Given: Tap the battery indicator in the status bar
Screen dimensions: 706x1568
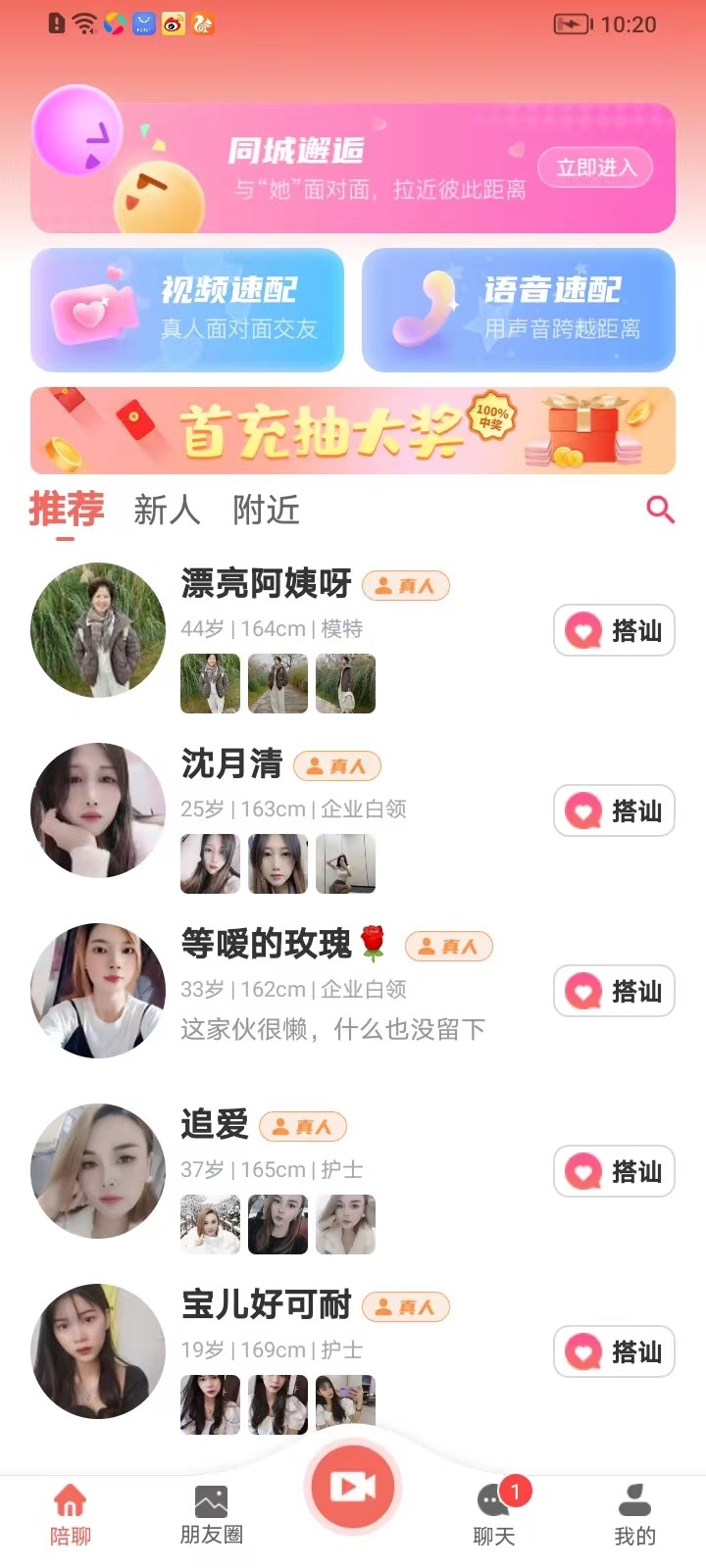Looking at the screenshot, I should tap(574, 23).
